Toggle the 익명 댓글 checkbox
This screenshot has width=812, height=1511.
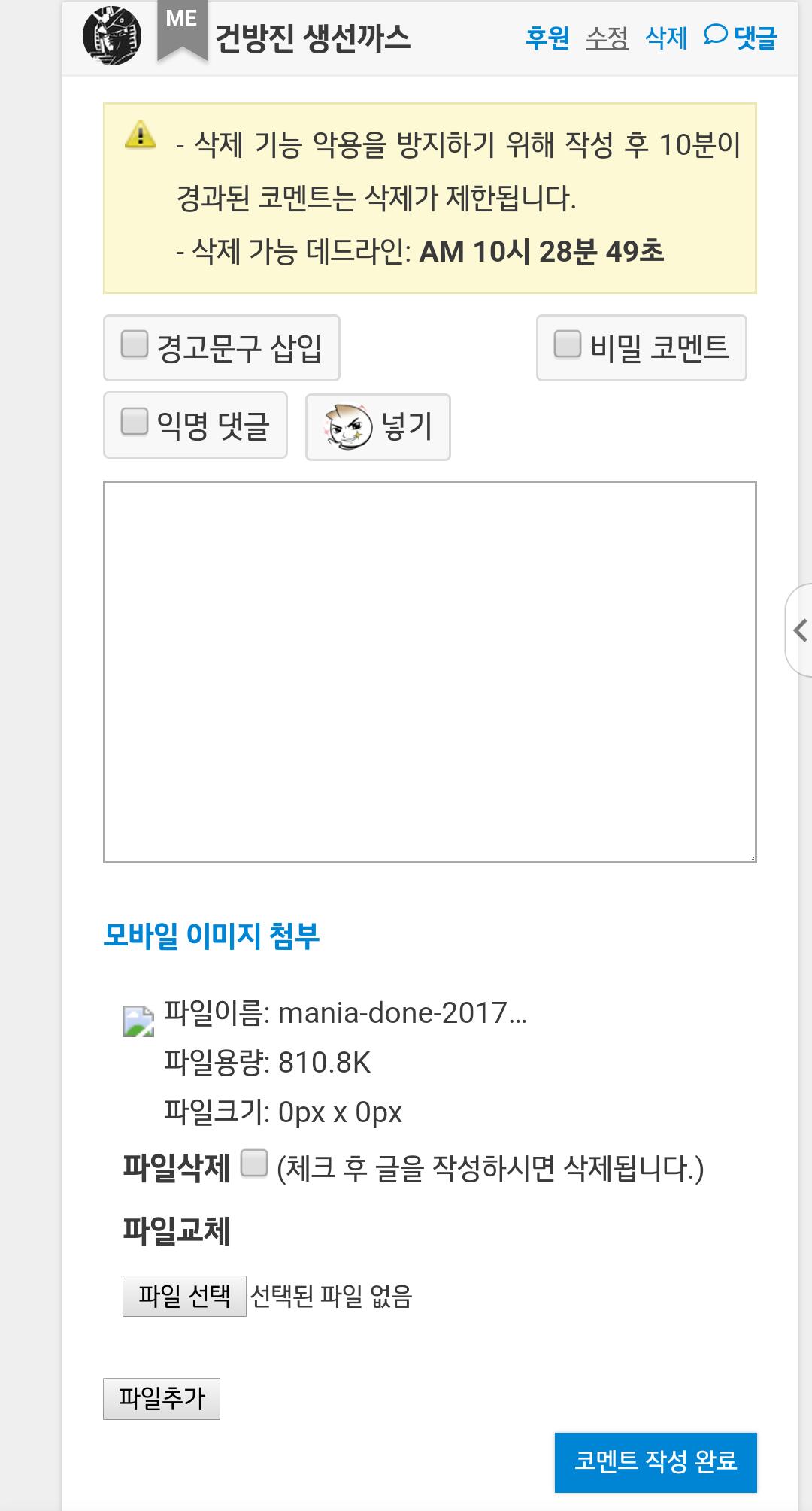pos(135,421)
